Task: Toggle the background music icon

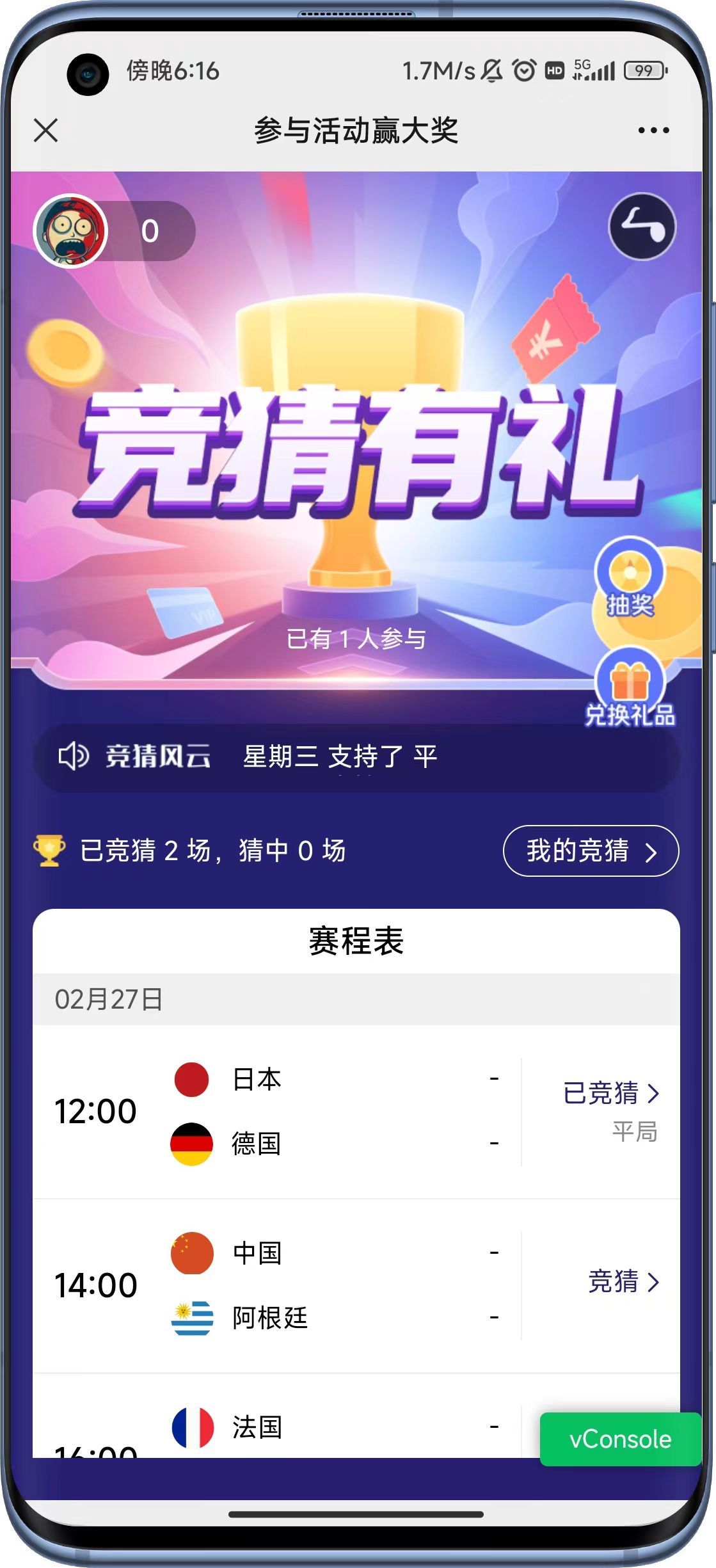Action: (642, 227)
